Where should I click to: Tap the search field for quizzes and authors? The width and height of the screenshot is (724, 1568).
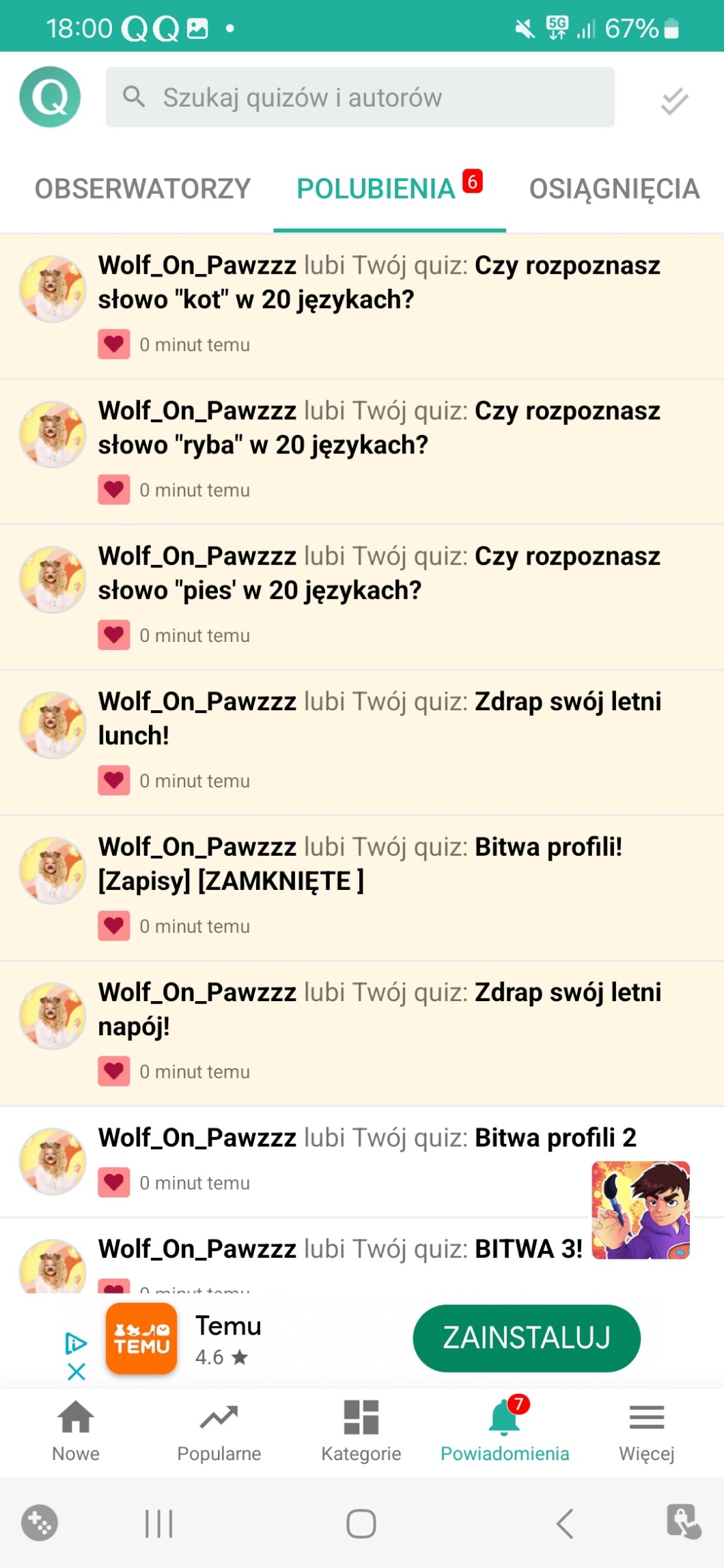tap(360, 98)
